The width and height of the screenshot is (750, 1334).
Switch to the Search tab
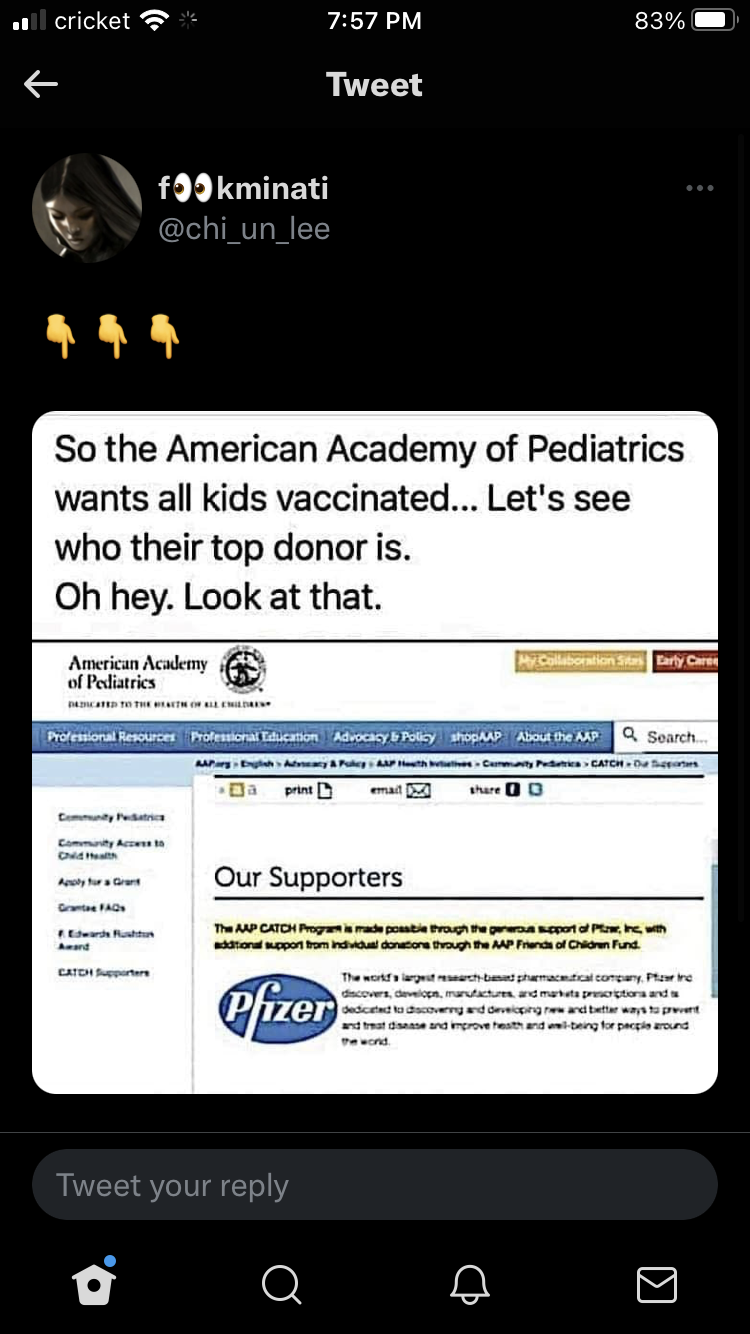281,1284
